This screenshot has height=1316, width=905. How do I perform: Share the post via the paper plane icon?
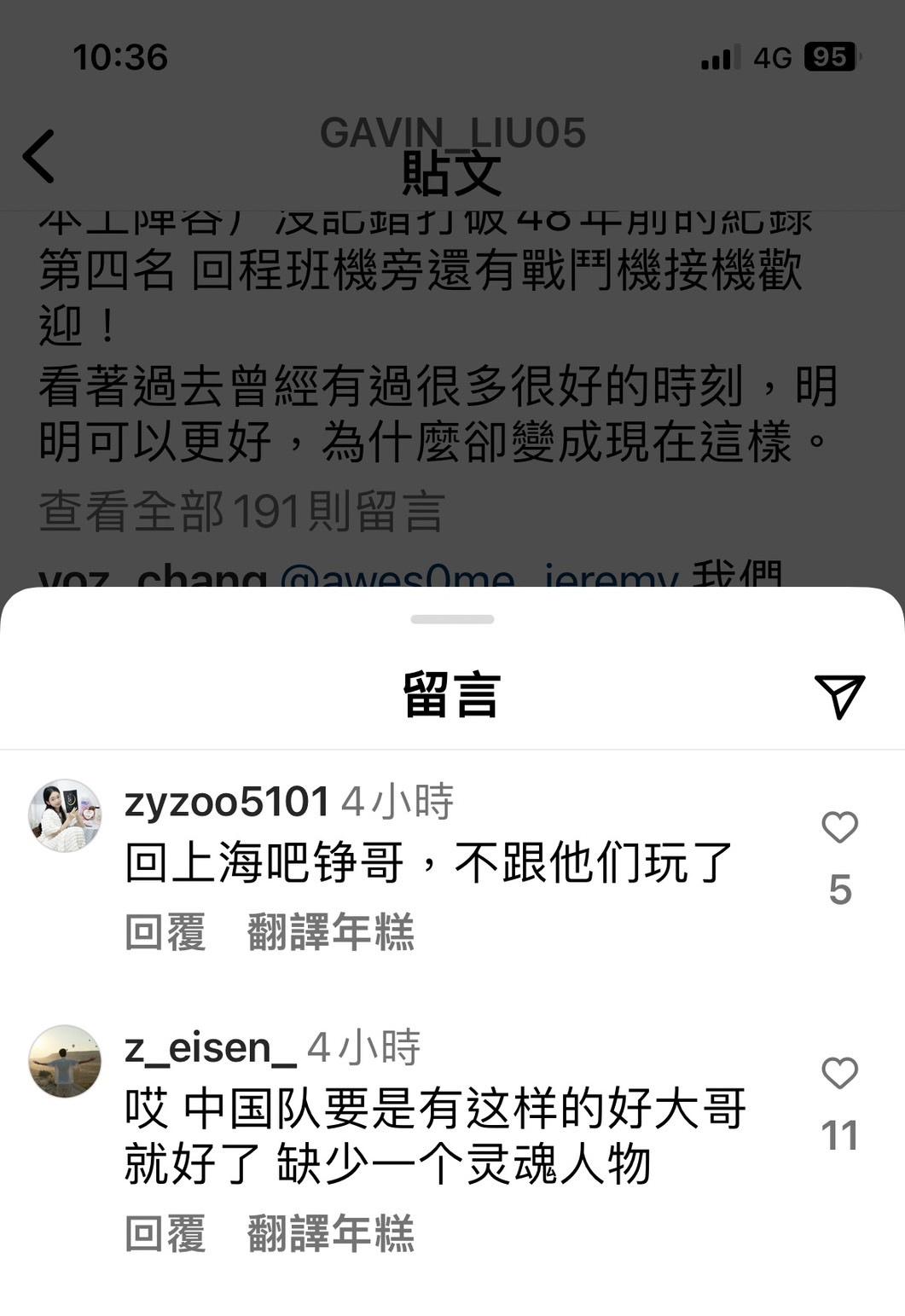point(839,695)
